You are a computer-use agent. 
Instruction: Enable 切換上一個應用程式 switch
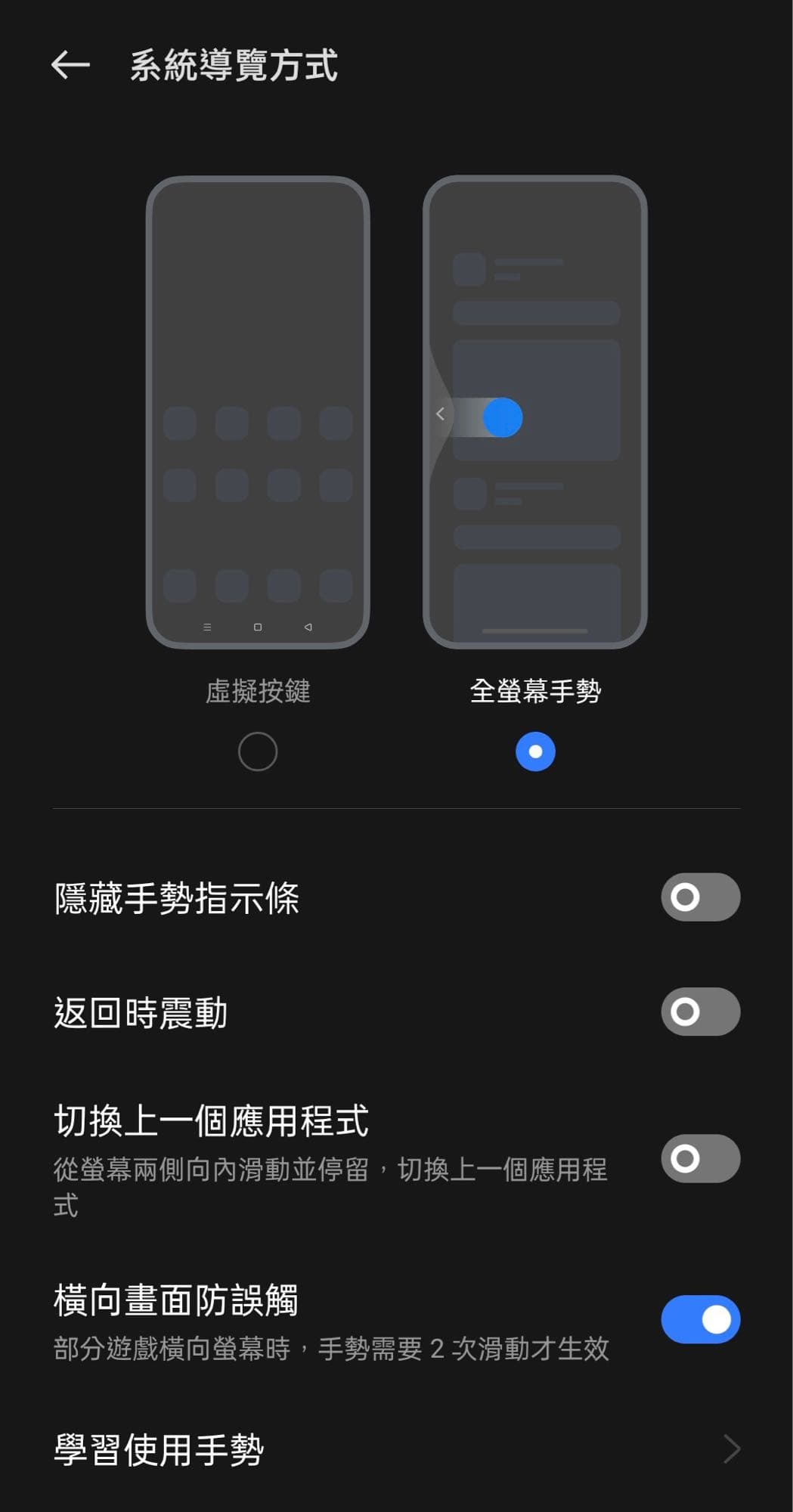(699, 1157)
